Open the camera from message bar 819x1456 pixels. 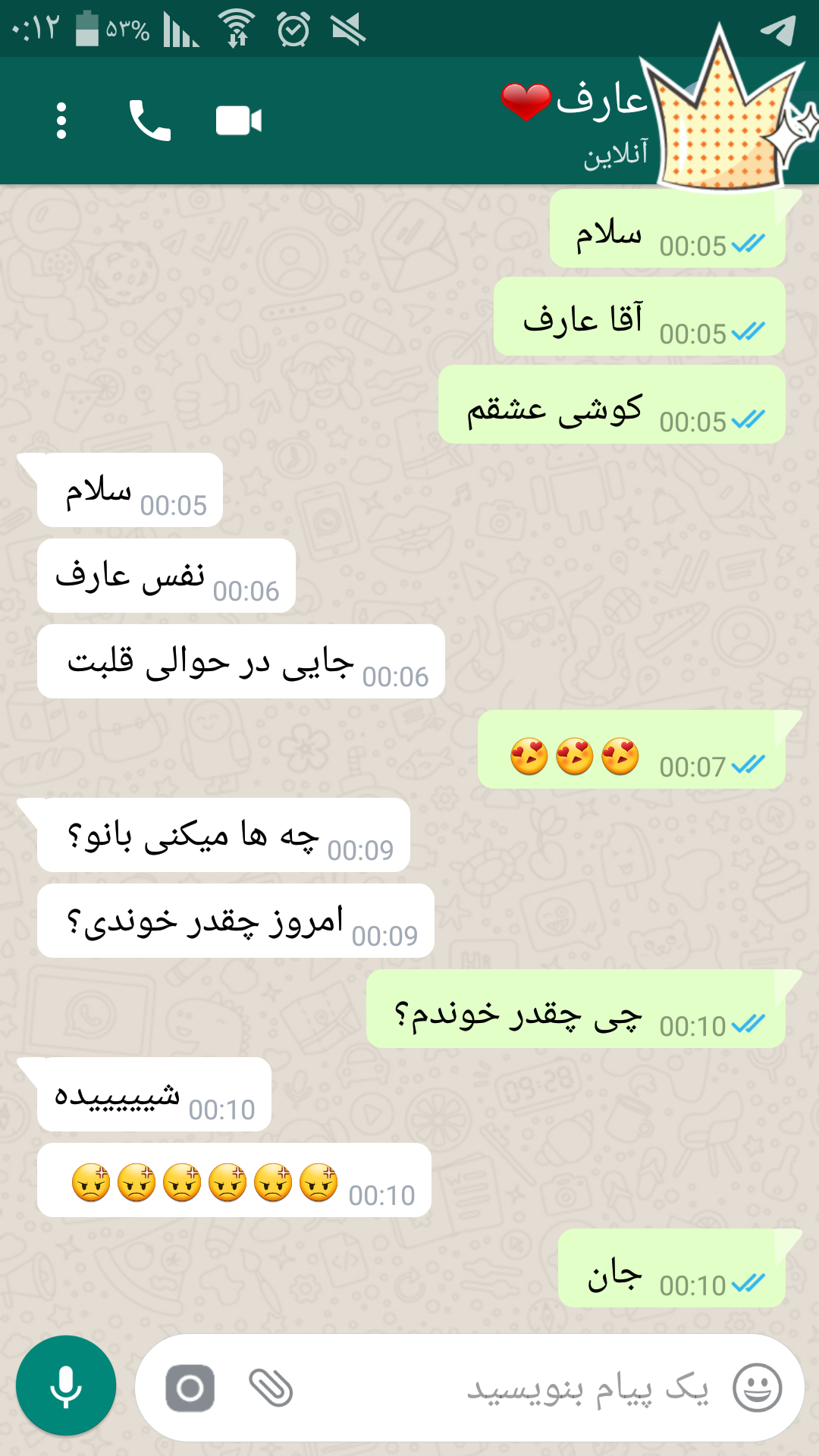(190, 1388)
